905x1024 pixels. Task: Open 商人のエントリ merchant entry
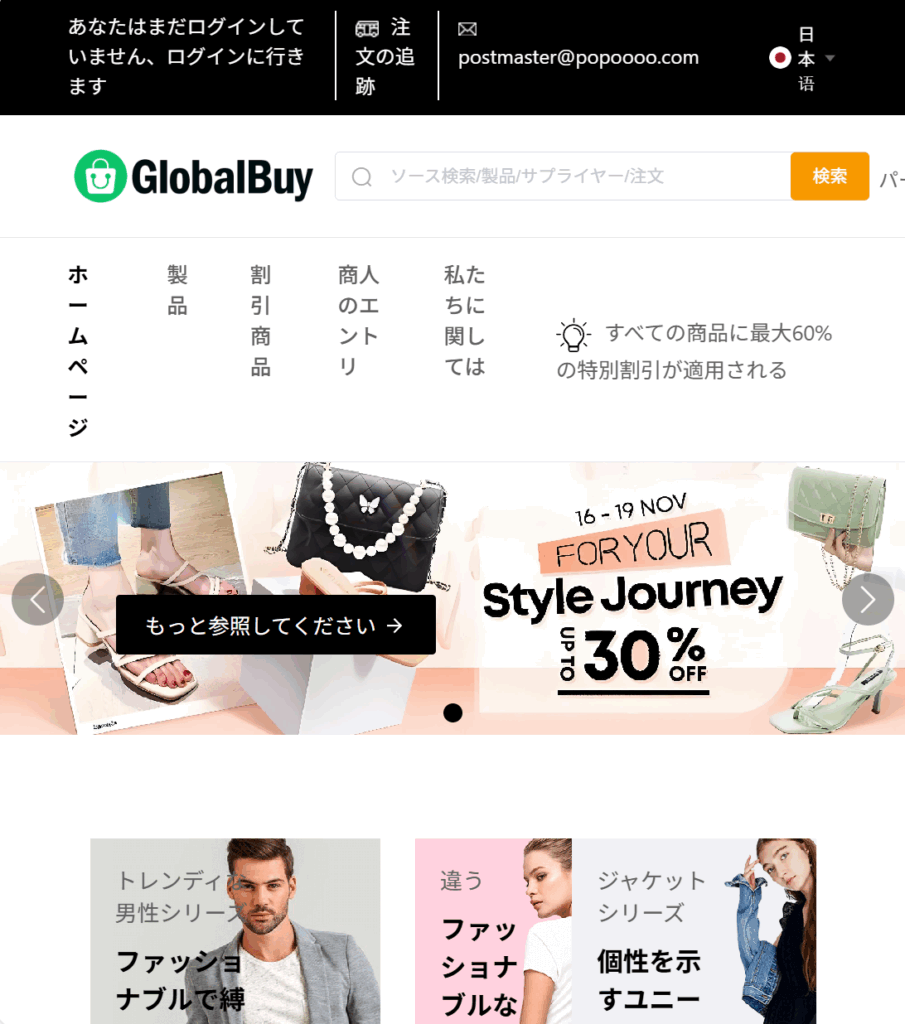click(x=358, y=320)
